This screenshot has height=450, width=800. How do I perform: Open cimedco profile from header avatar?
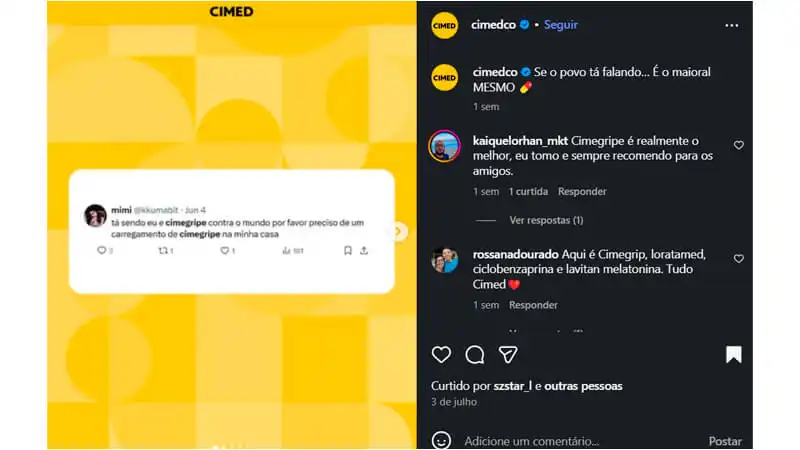(444, 25)
